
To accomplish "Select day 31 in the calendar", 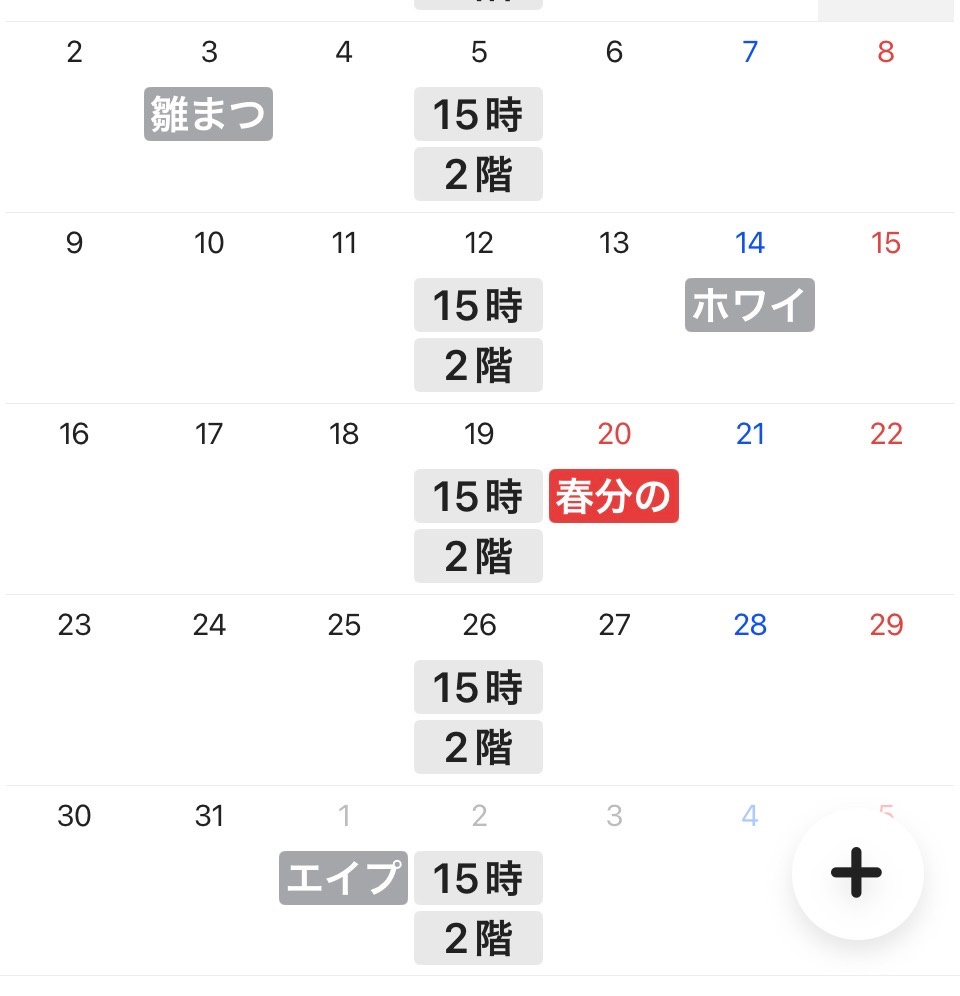I will pos(209,816).
